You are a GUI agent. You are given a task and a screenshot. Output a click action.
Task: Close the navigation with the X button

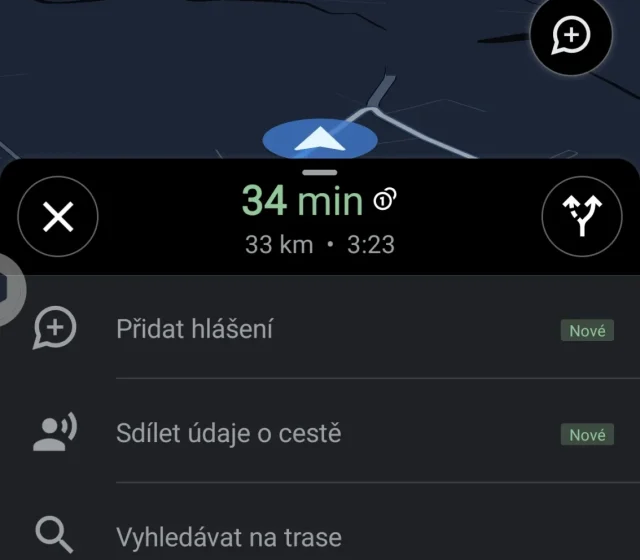[59, 217]
